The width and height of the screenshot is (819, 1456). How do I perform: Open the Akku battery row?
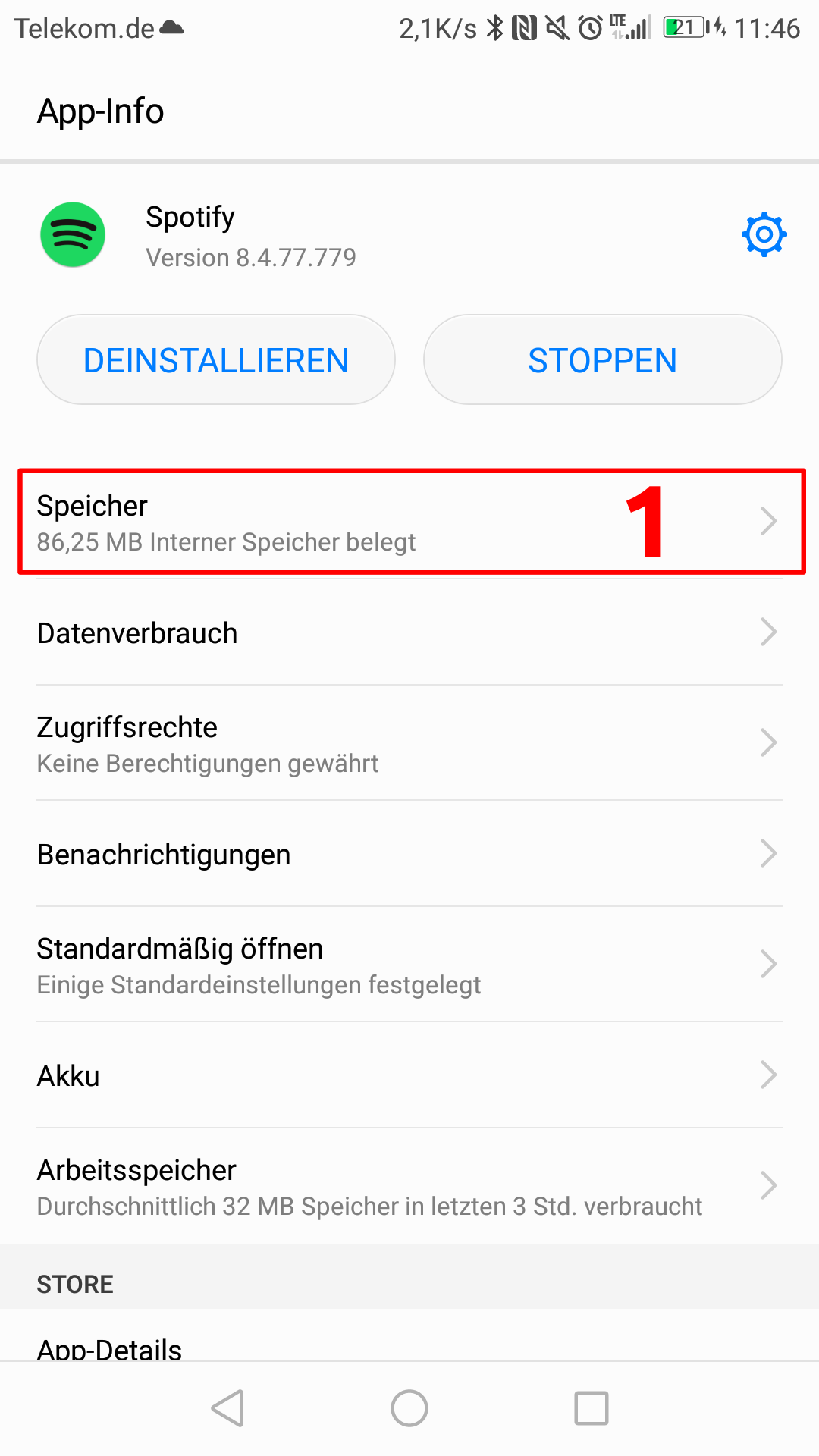click(409, 1076)
